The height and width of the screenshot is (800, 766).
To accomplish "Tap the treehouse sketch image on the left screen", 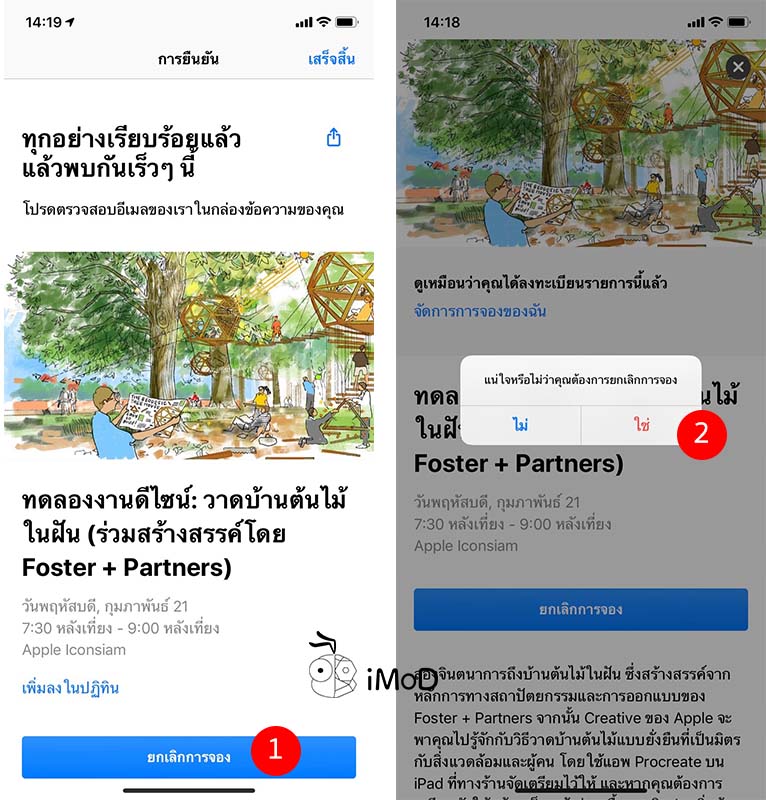I will pos(190,350).
